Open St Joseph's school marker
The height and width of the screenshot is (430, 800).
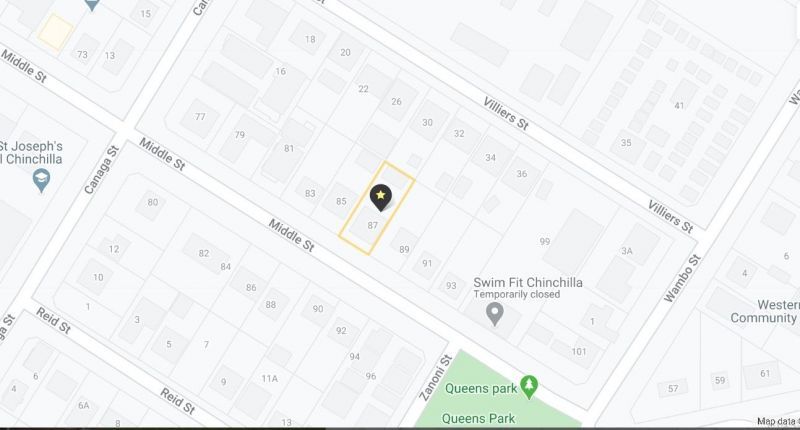click(41, 180)
